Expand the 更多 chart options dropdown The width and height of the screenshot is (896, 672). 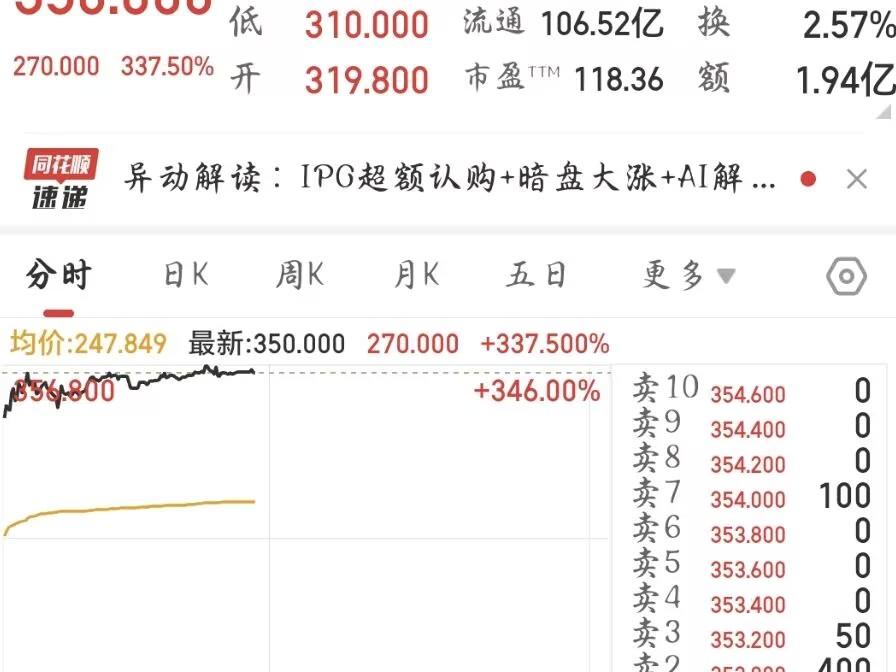(x=689, y=275)
